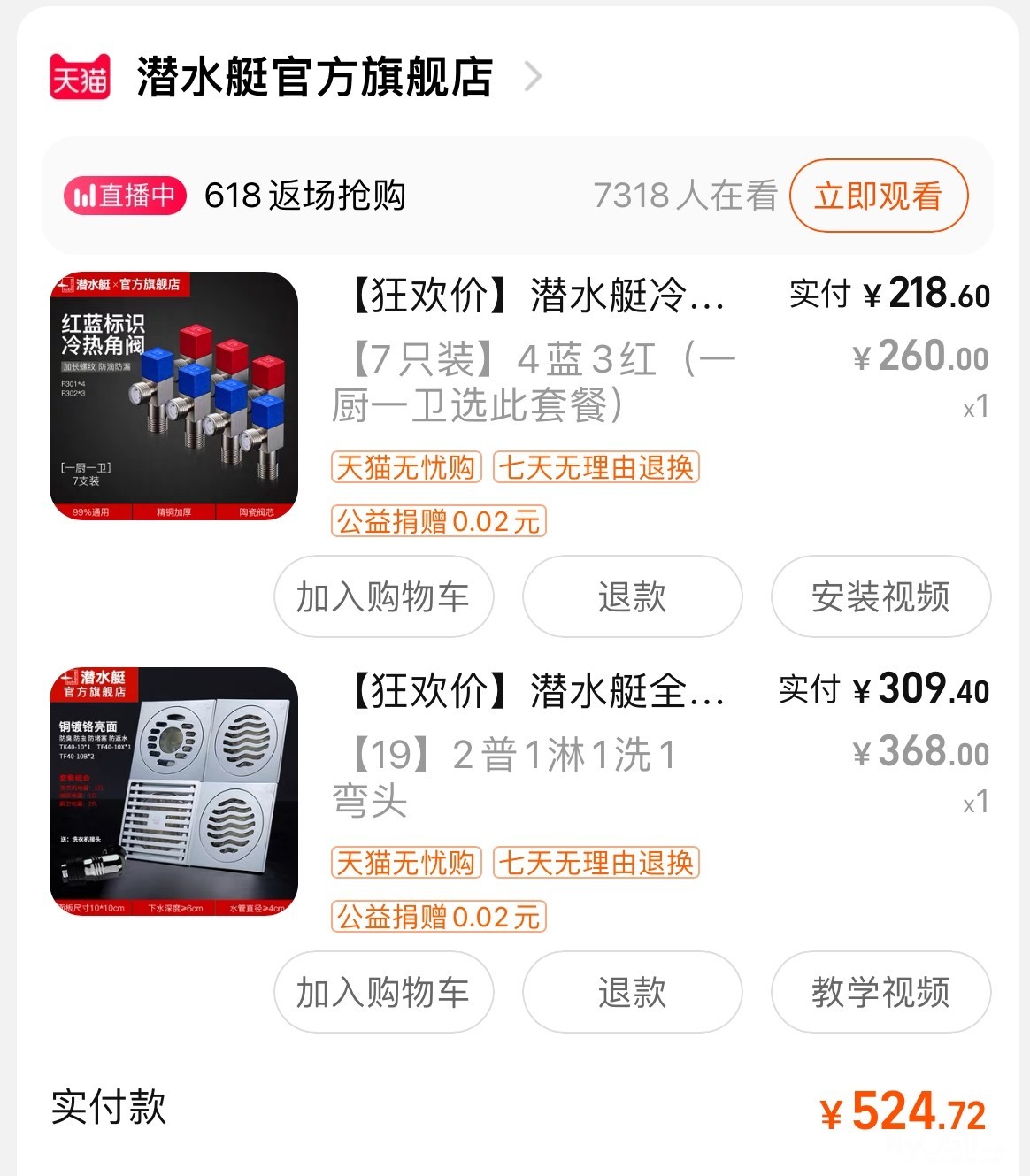This screenshot has height=1176, width=1030.
Task: Open the 铜镀铬亮面 floor drain product image
Action: [173, 791]
